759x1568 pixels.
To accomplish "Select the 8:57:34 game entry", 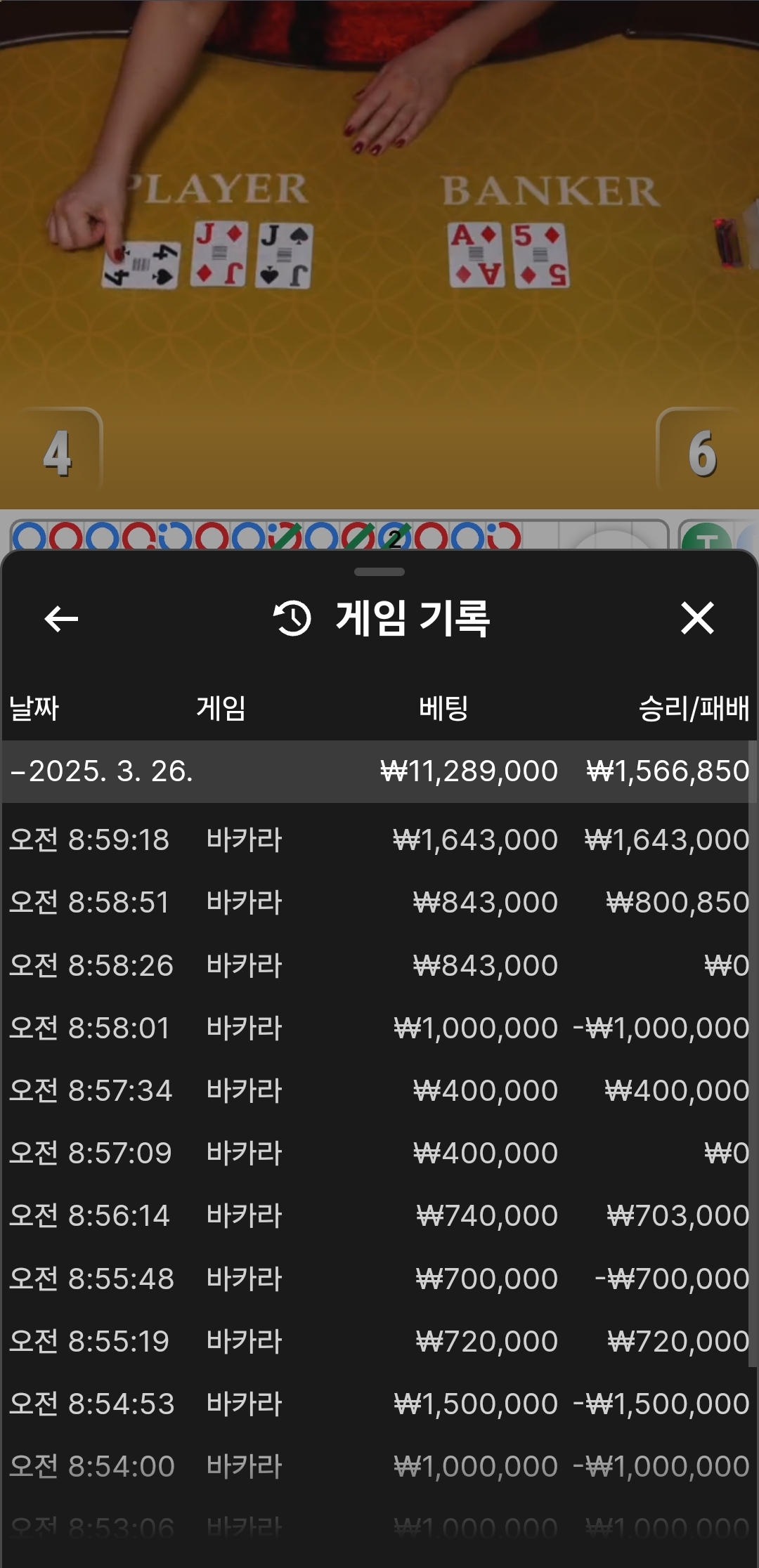I will 378,1090.
